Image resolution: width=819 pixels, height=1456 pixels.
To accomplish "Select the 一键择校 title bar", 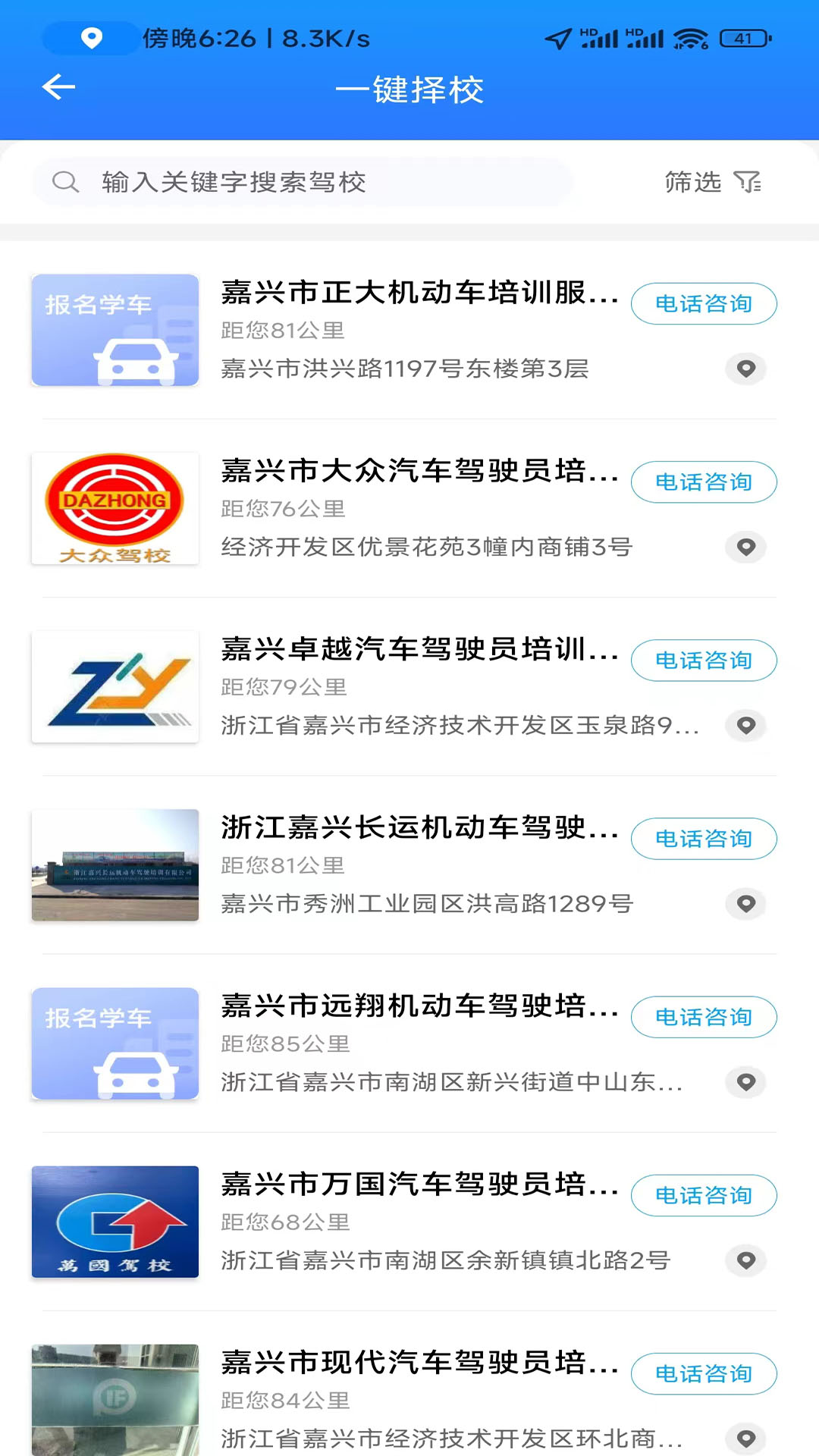I will click(409, 89).
